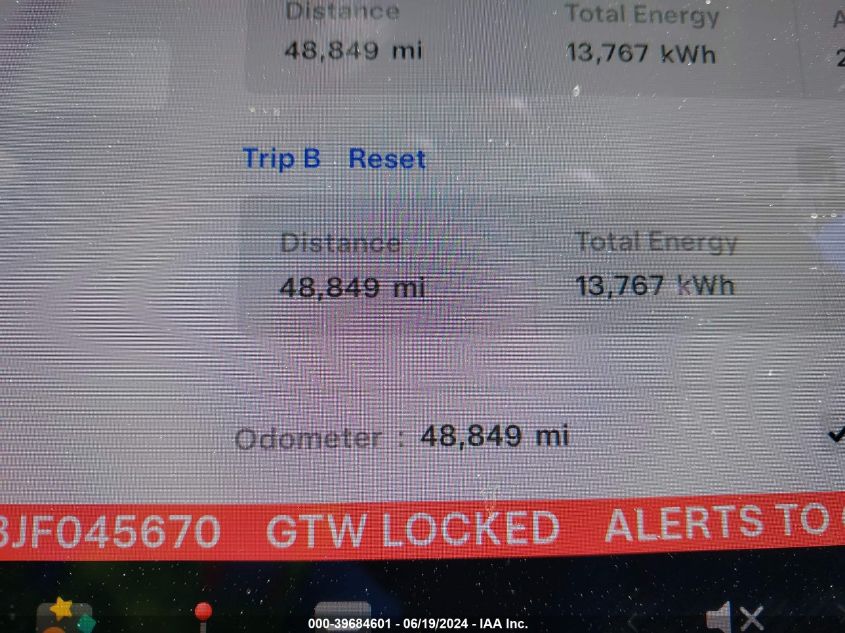Image resolution: width=845 pixels, height=633 pixels.
Task: Open the arcade joystick app
Action: coord(203,614)
